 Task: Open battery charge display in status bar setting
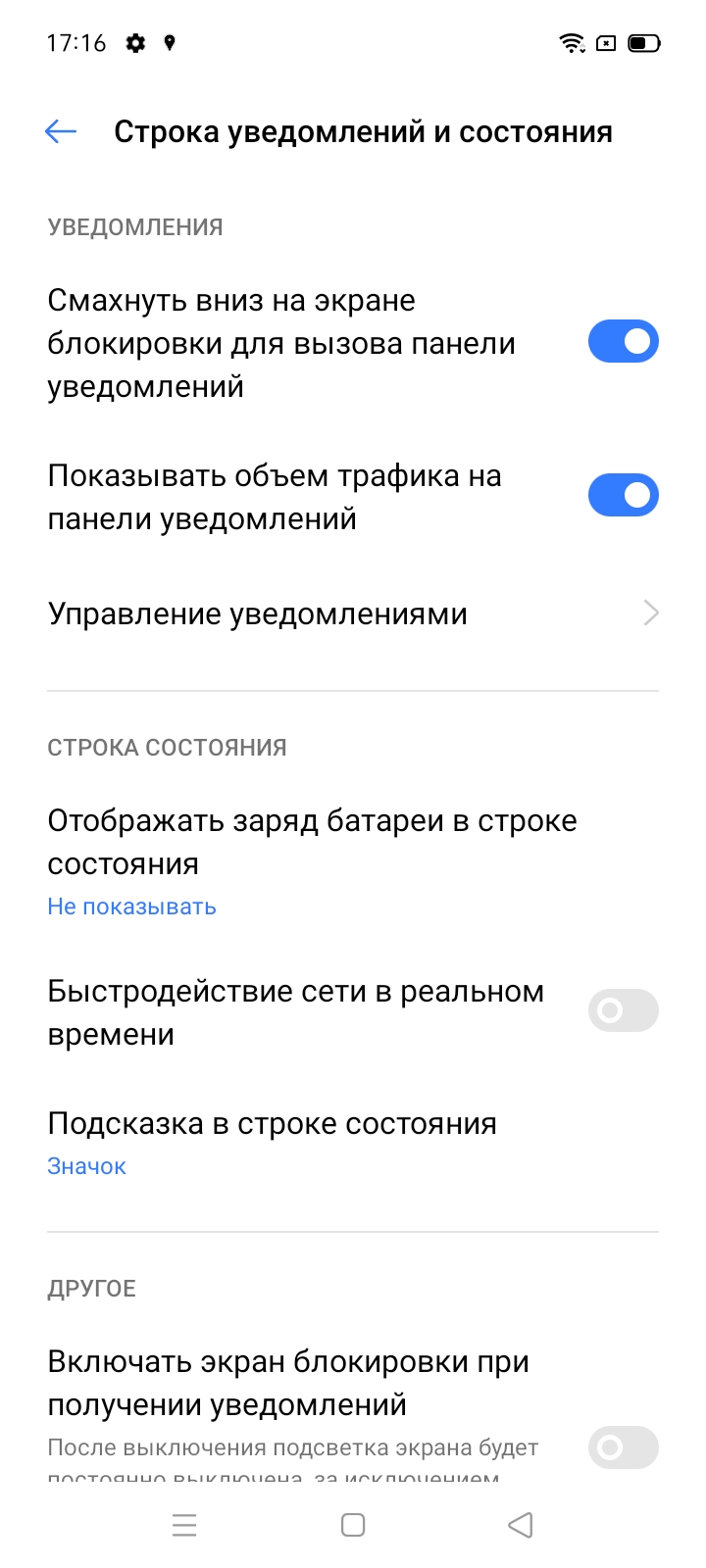point(314,860)
